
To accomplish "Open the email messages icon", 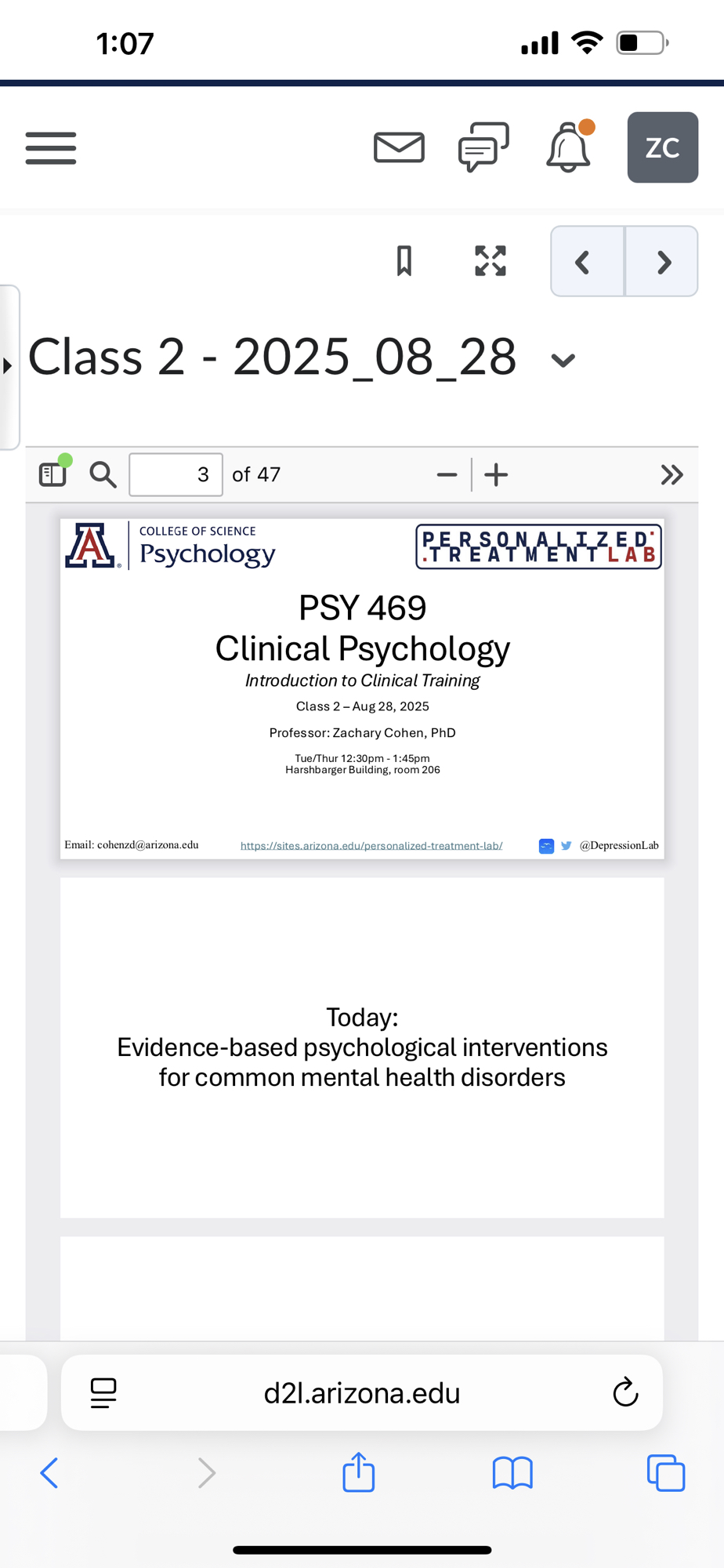I will pos(399,147).
